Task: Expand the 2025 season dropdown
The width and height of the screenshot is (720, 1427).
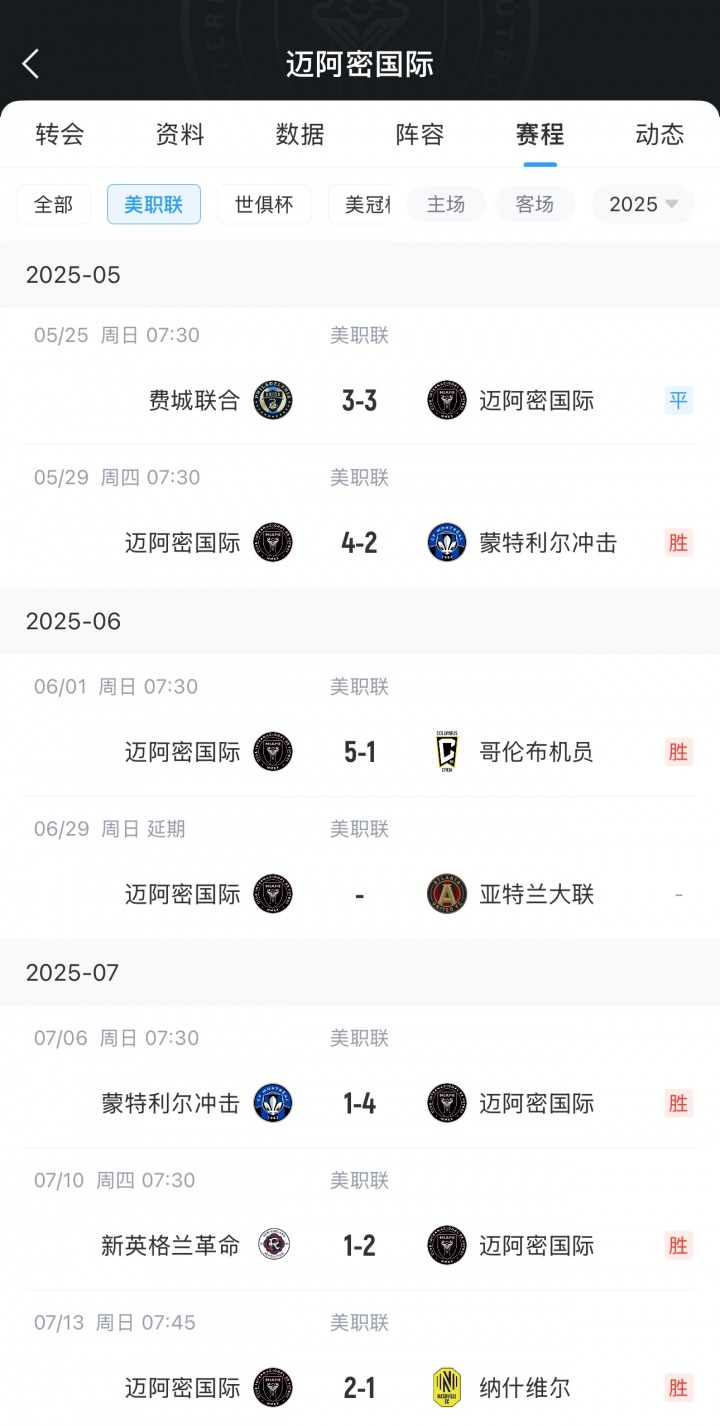Action: tap(643, 204)
